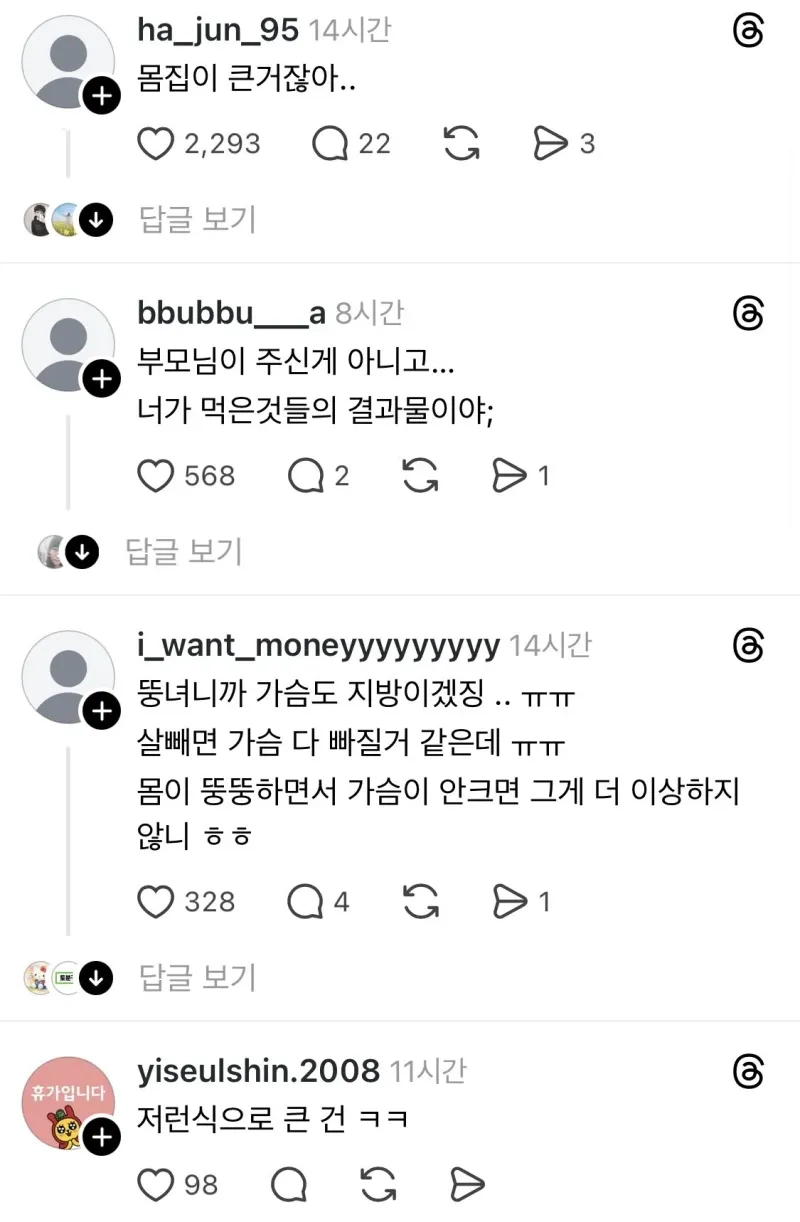The width and height of the screenshot is (800, 1222).
Task: Click the 14시간 timestamp on ha_jun_95's comment
Action: (x=350, y=31)
